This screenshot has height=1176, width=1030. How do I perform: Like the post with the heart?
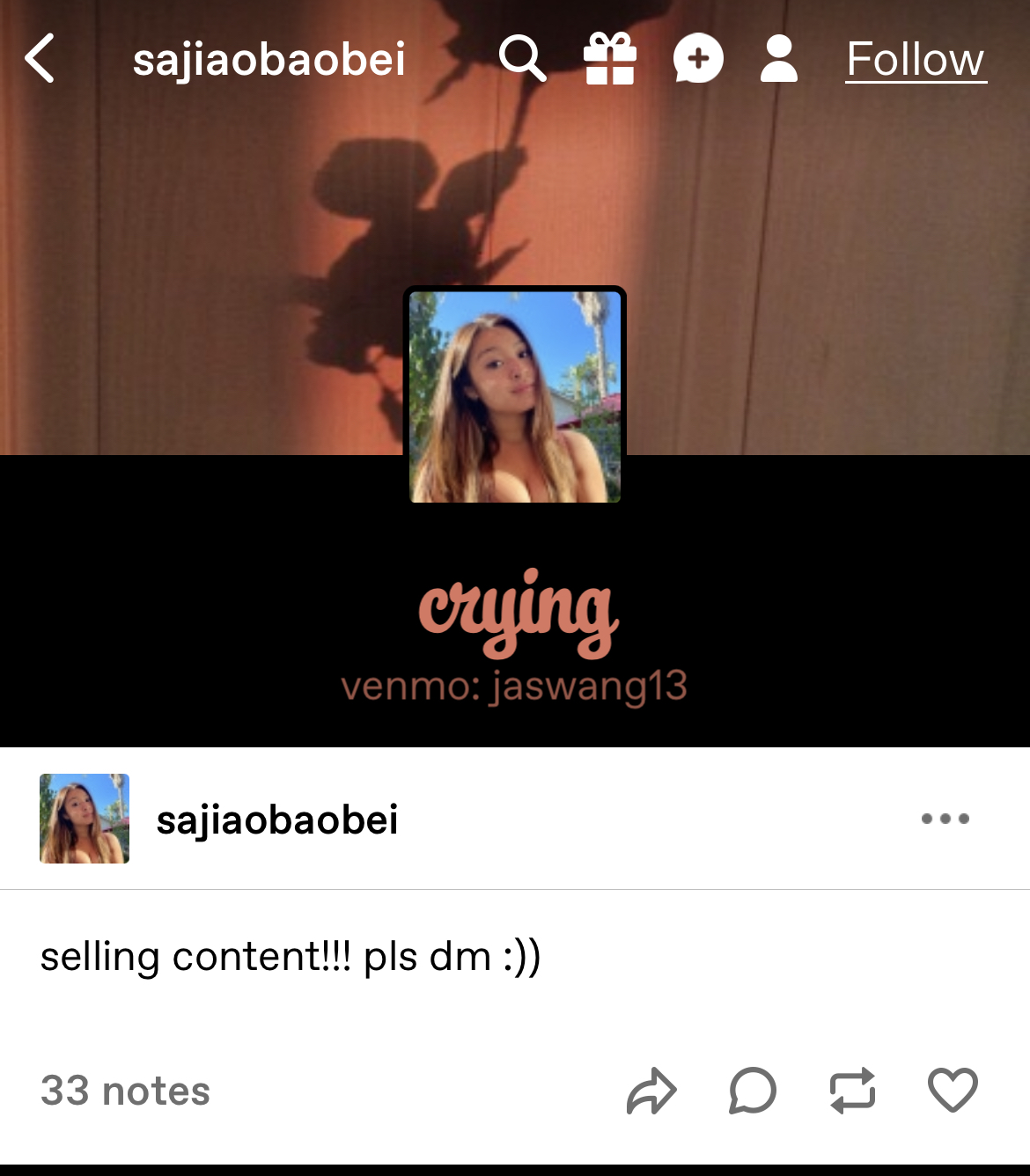pyautogui.click(x=953, y=1091)
